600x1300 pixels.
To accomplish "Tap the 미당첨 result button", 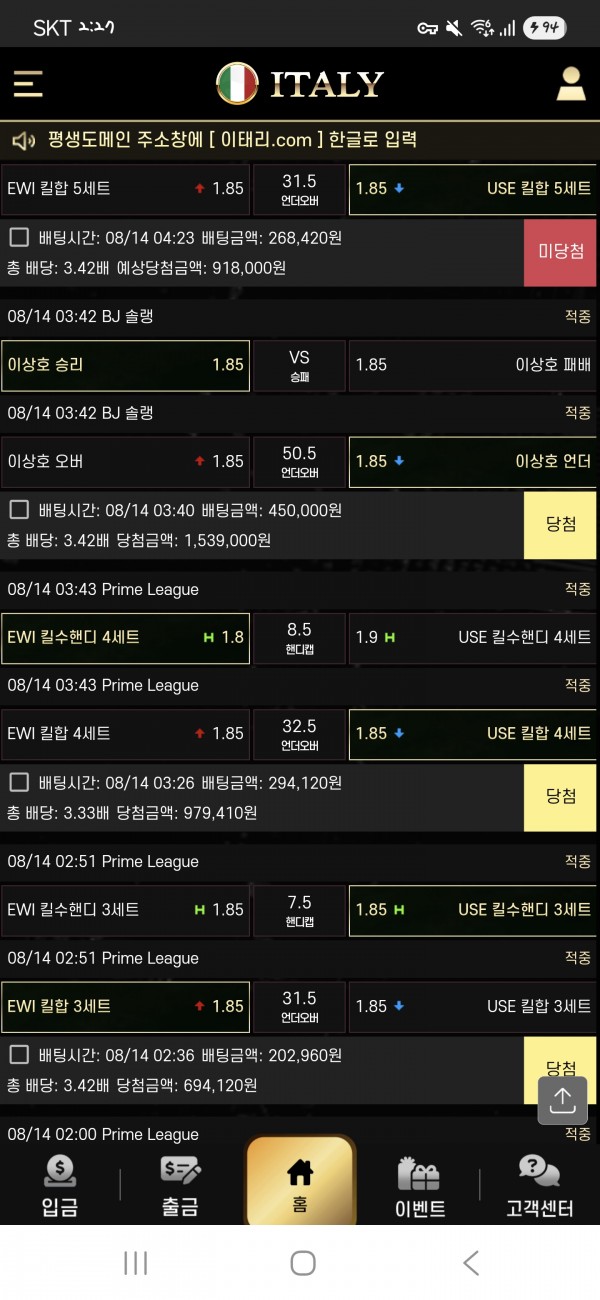I will click(560, 253).
